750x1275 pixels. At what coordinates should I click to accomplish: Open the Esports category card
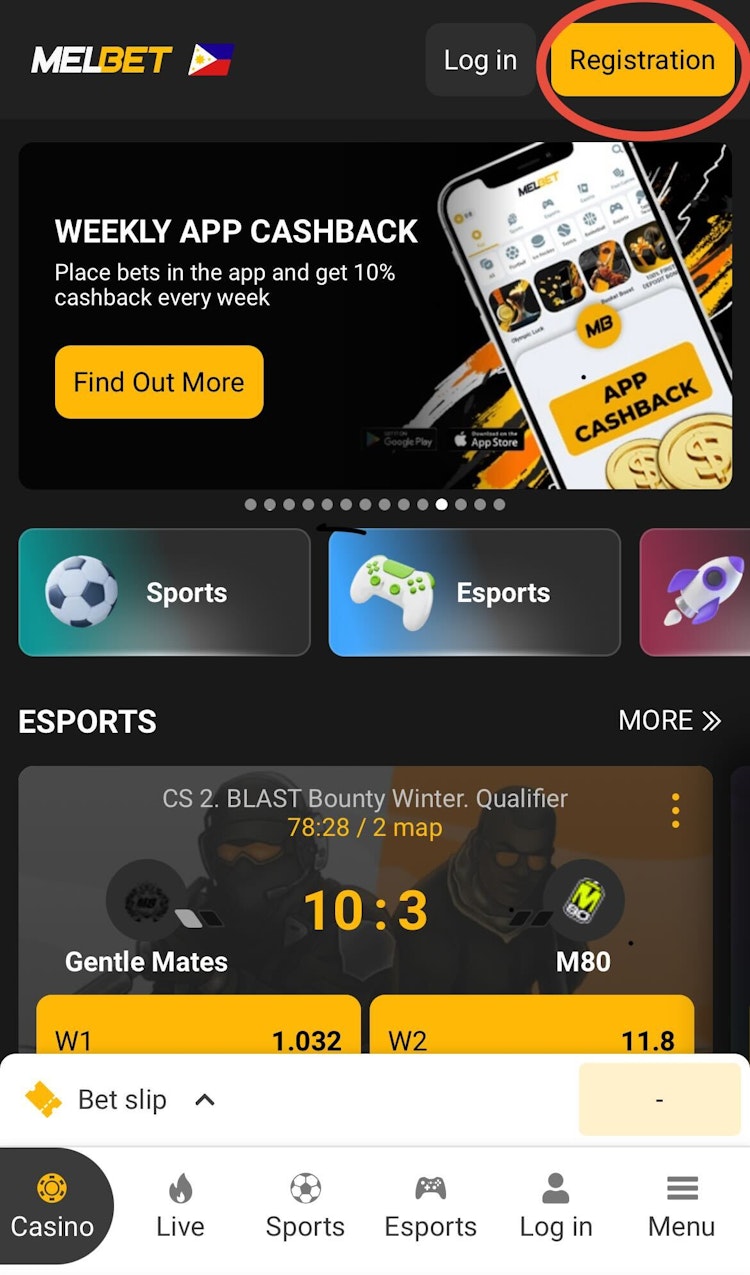[x=474, y=592]
